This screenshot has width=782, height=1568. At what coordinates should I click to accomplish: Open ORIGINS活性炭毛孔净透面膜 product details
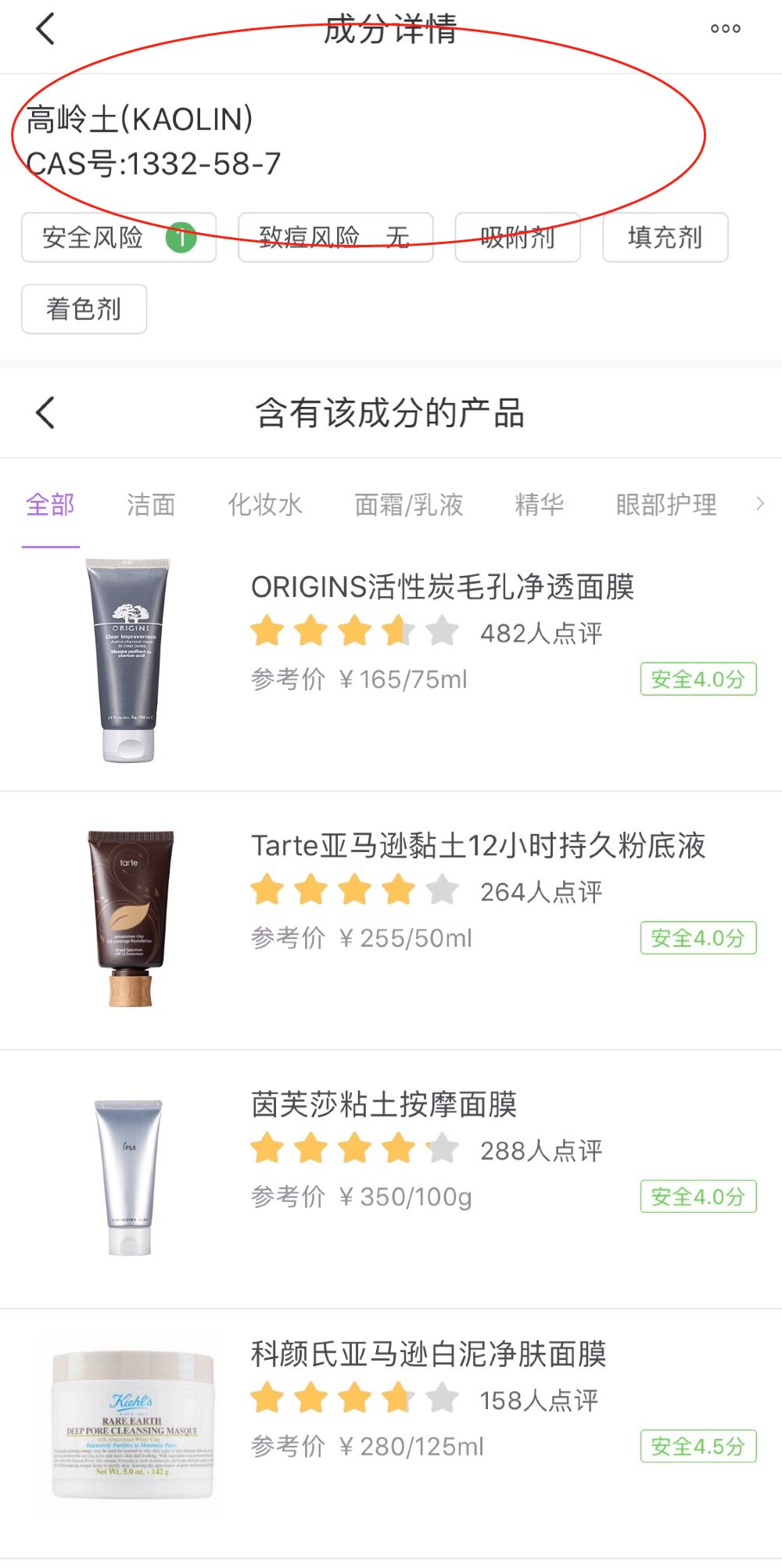[443, 586]
